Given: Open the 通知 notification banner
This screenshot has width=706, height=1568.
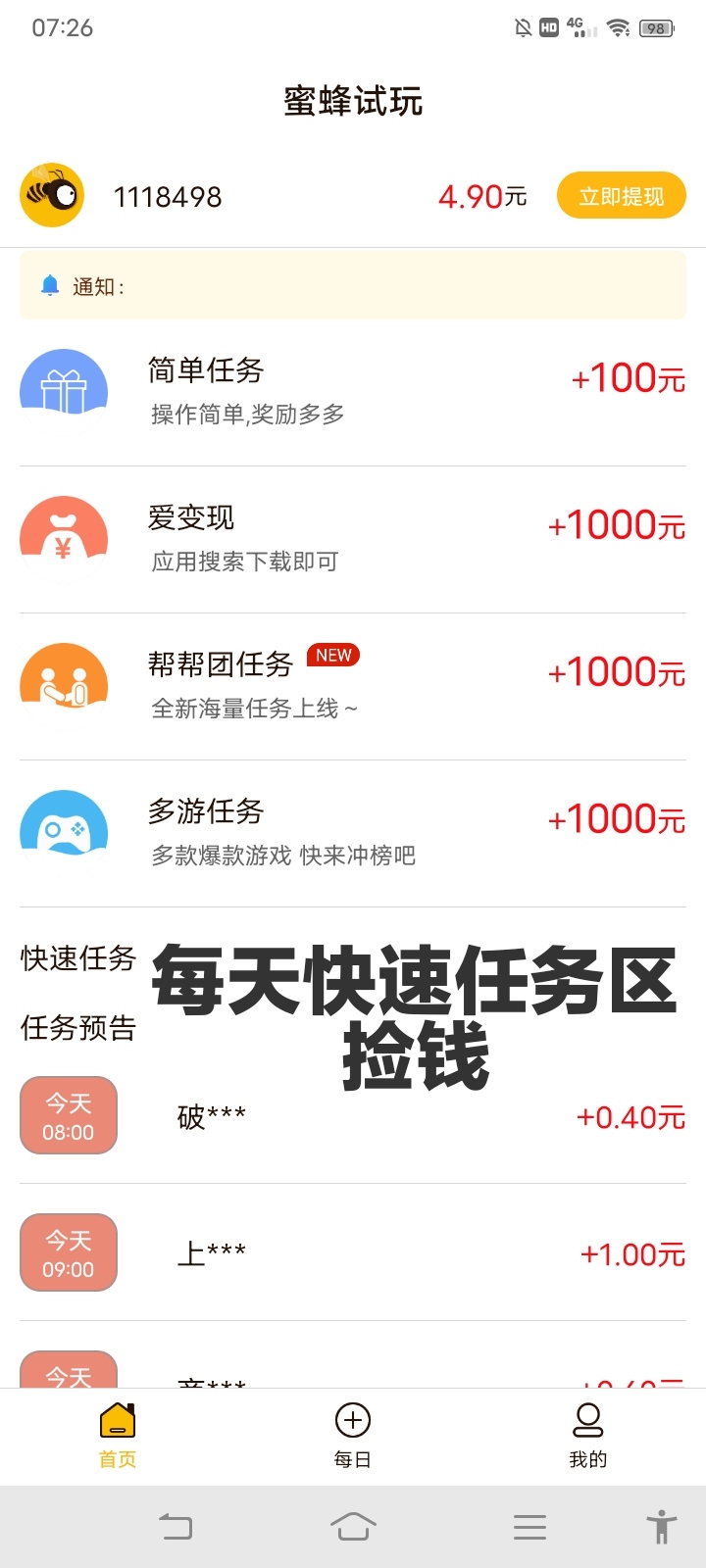Looking at the screenshot, I should (353, 285).
